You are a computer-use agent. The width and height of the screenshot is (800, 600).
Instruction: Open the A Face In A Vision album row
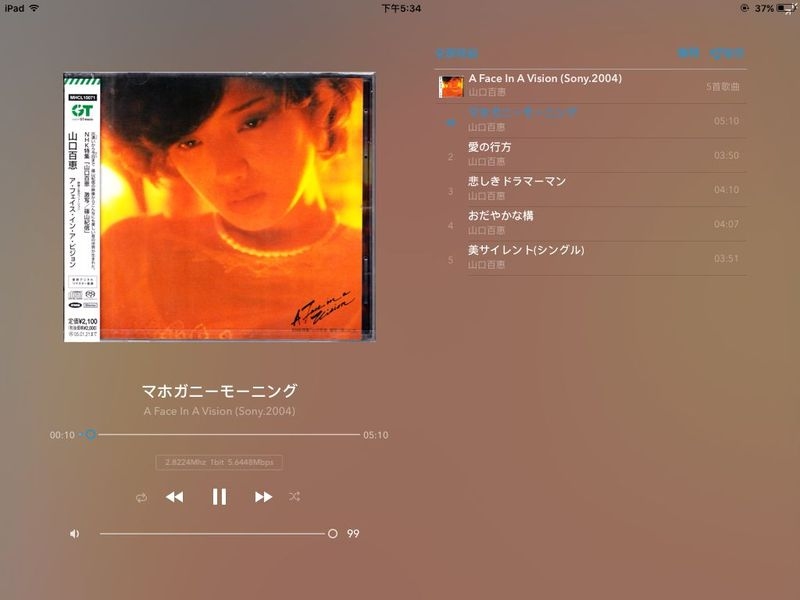[590, 86]
